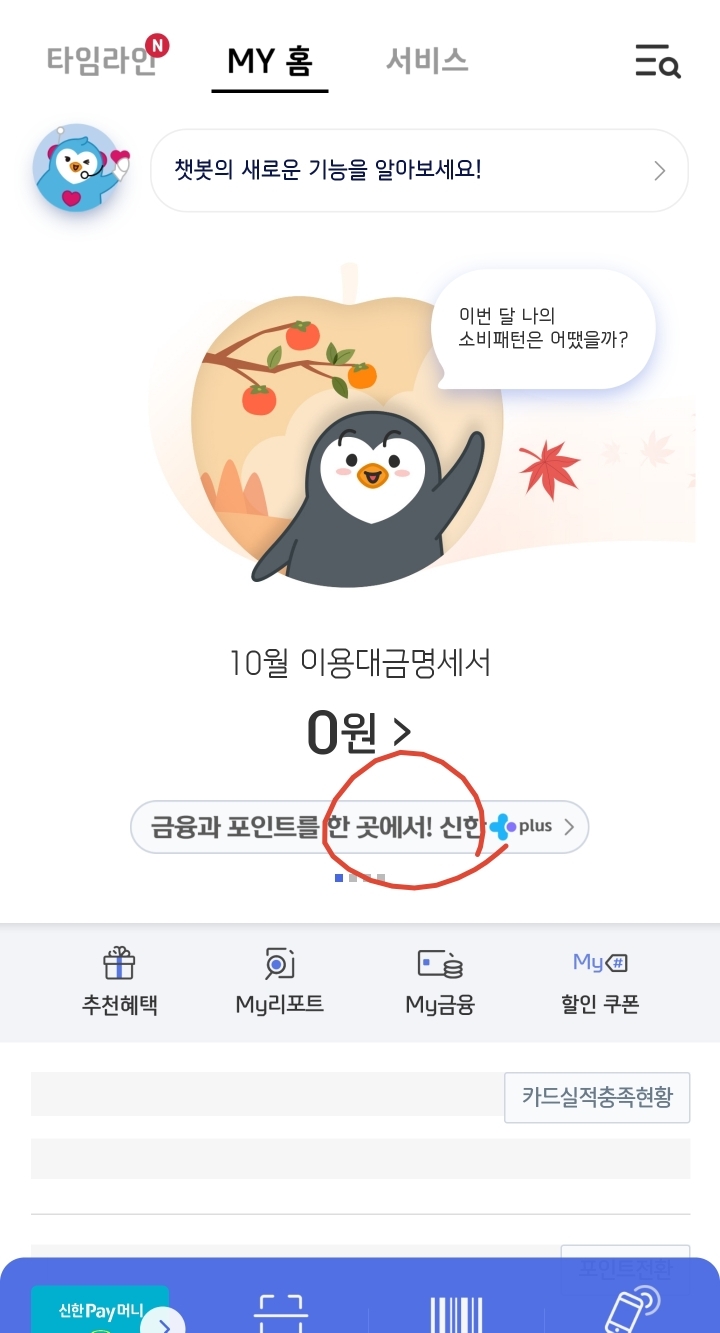Open 신한Pay머니
This screenshot has width=720, height=1333.
[100, 1309]
